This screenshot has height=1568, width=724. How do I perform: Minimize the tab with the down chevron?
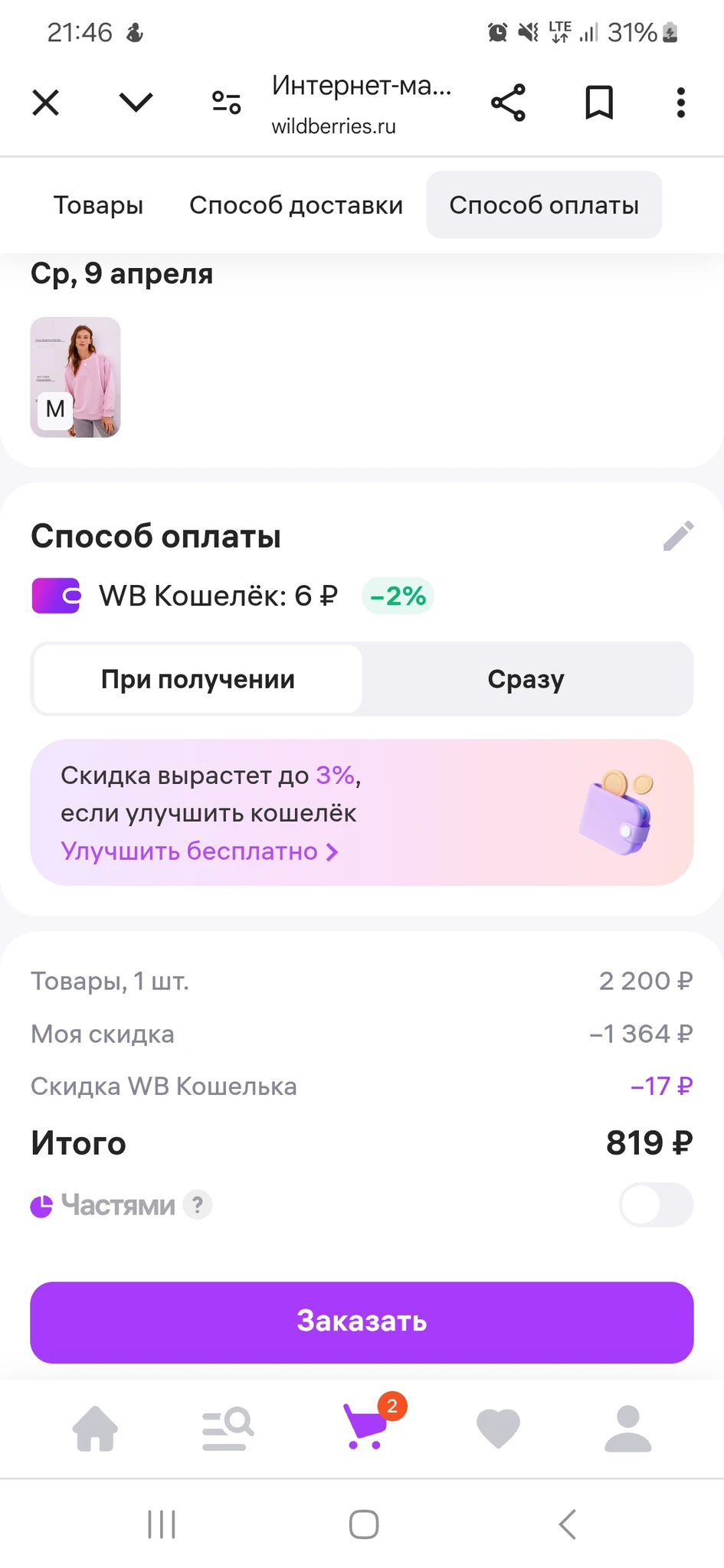[136, 103]
